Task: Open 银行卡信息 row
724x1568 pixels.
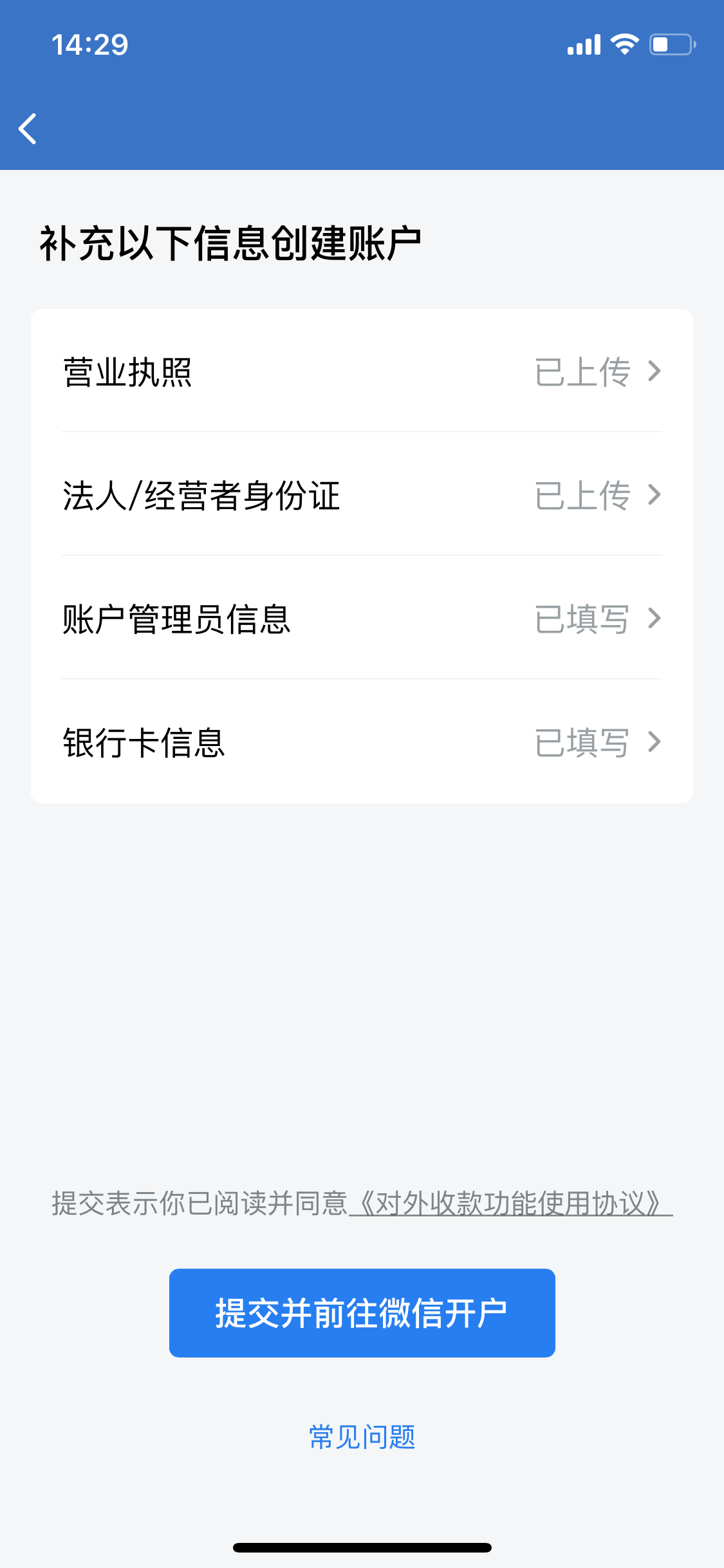Action: point(362,742)
